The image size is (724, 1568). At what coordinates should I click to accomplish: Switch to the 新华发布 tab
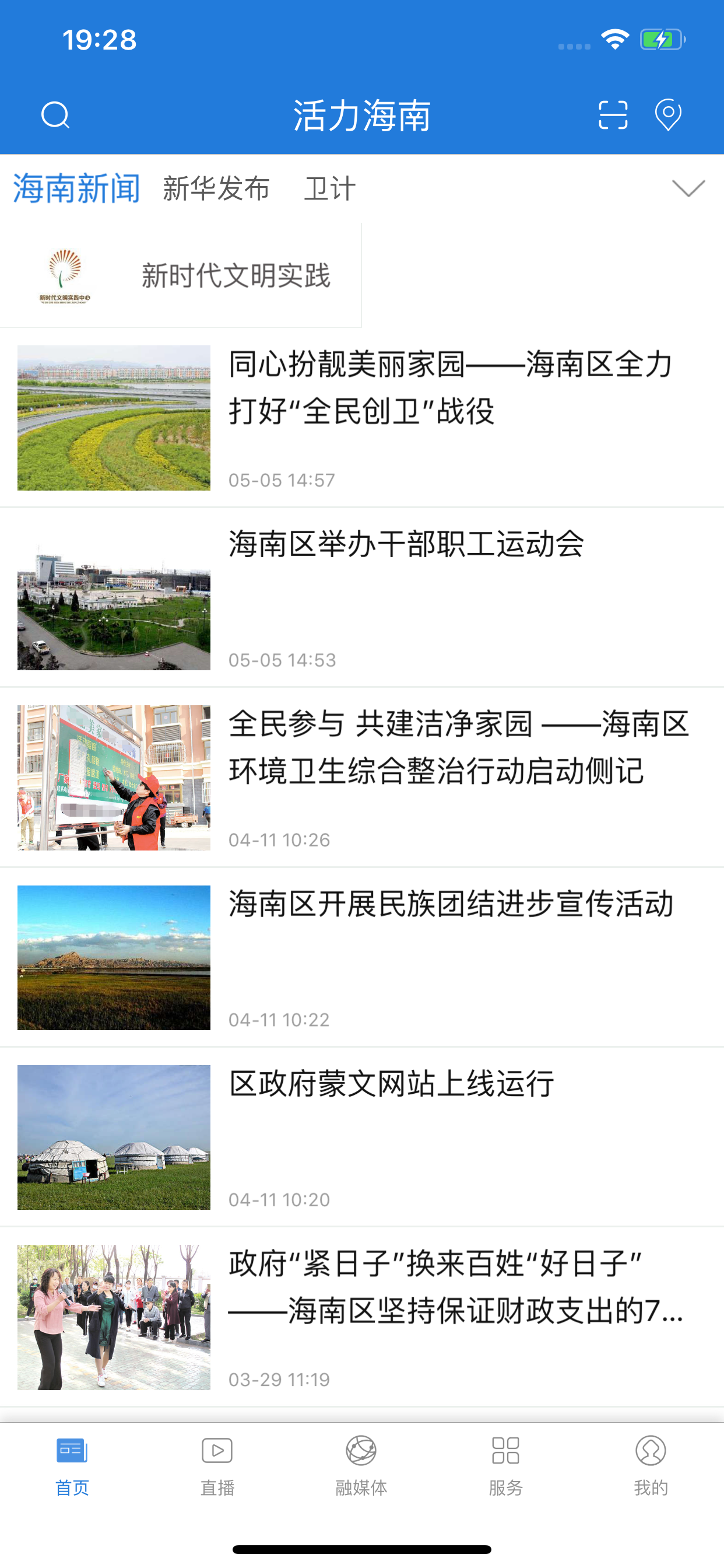tap(216, 188)
